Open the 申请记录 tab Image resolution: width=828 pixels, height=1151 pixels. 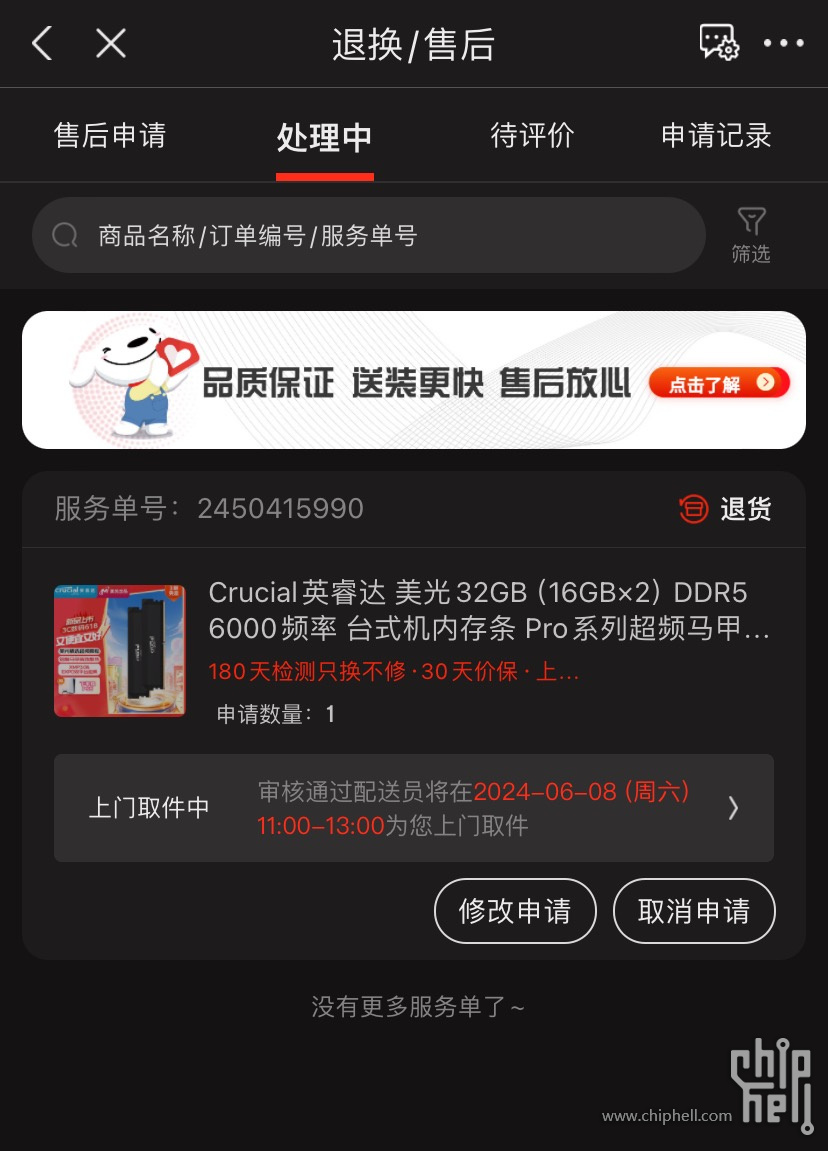pos(716,136)
